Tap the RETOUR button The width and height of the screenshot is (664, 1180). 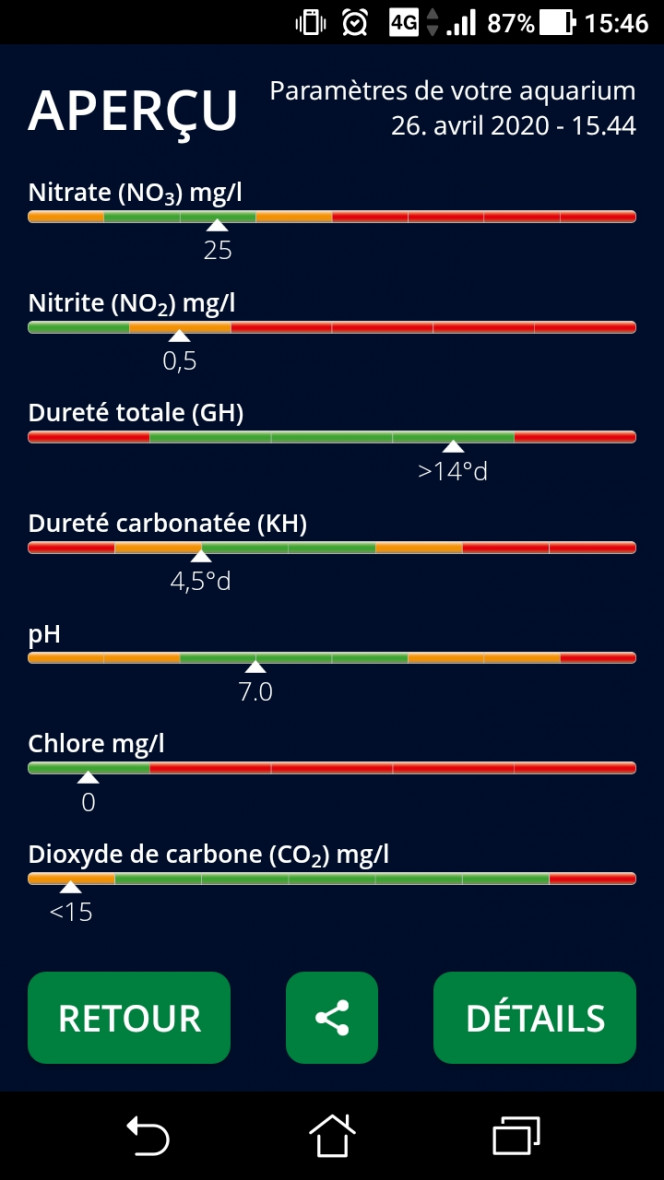click(x=129, y=1017)
